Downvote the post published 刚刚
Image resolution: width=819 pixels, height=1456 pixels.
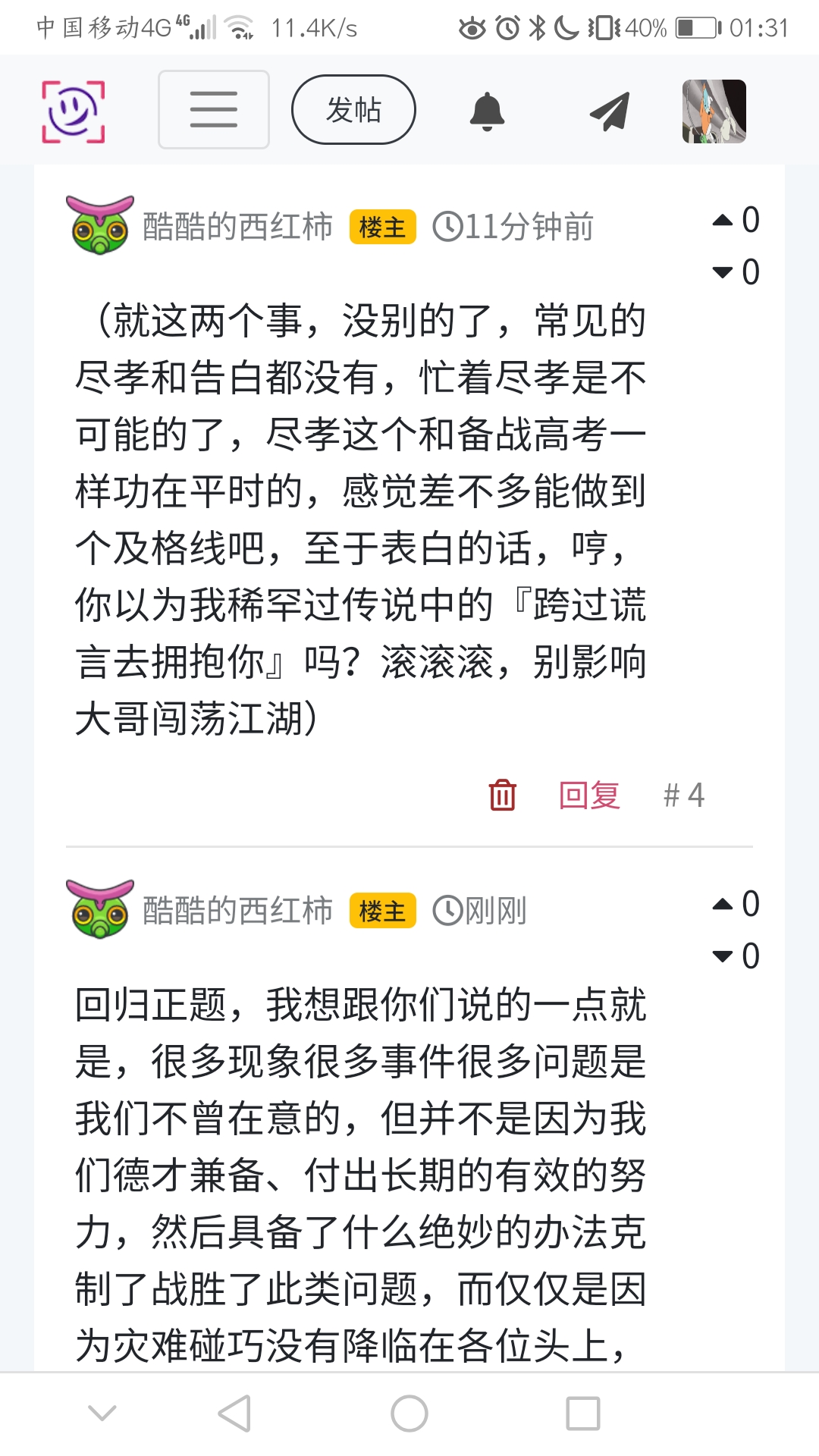click(723, 956)
